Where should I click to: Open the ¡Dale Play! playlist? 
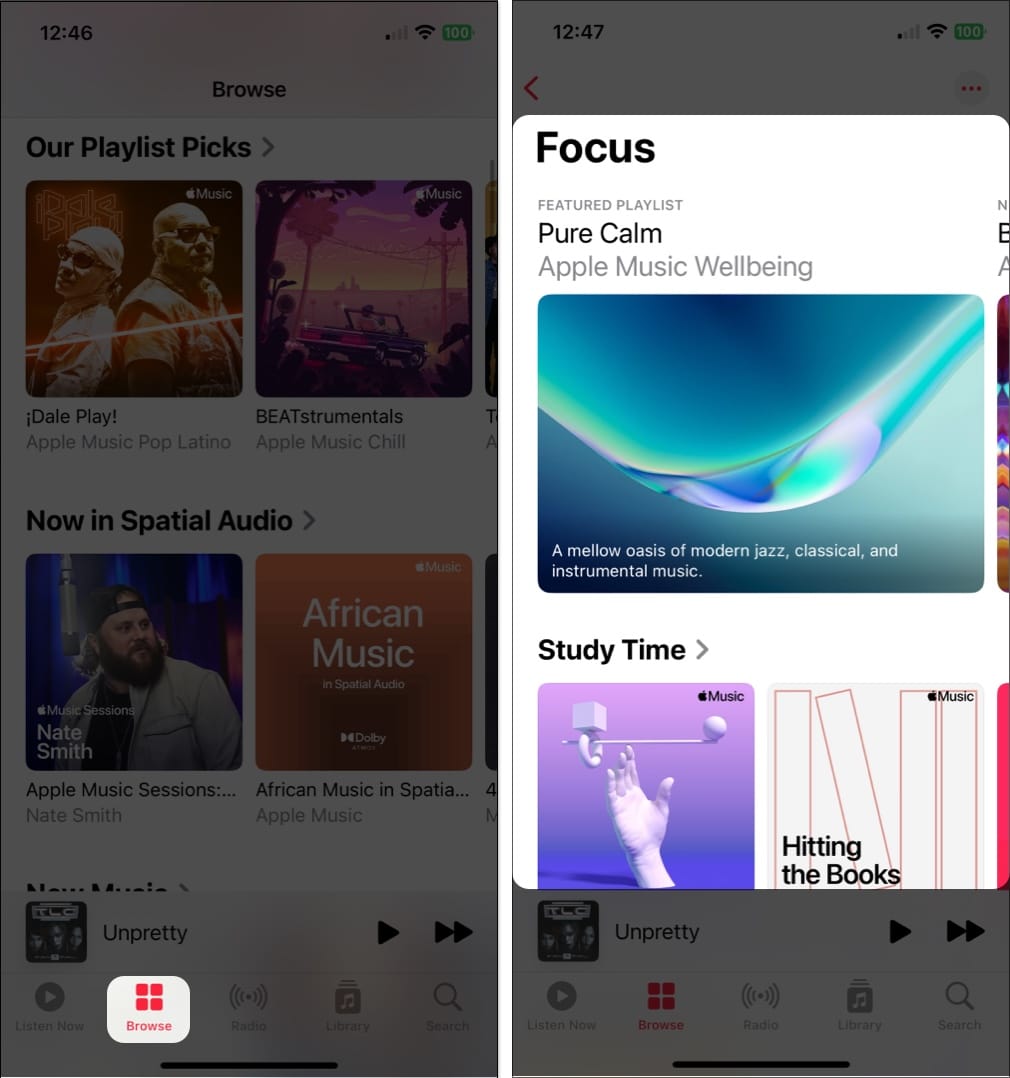coord(134,289)
